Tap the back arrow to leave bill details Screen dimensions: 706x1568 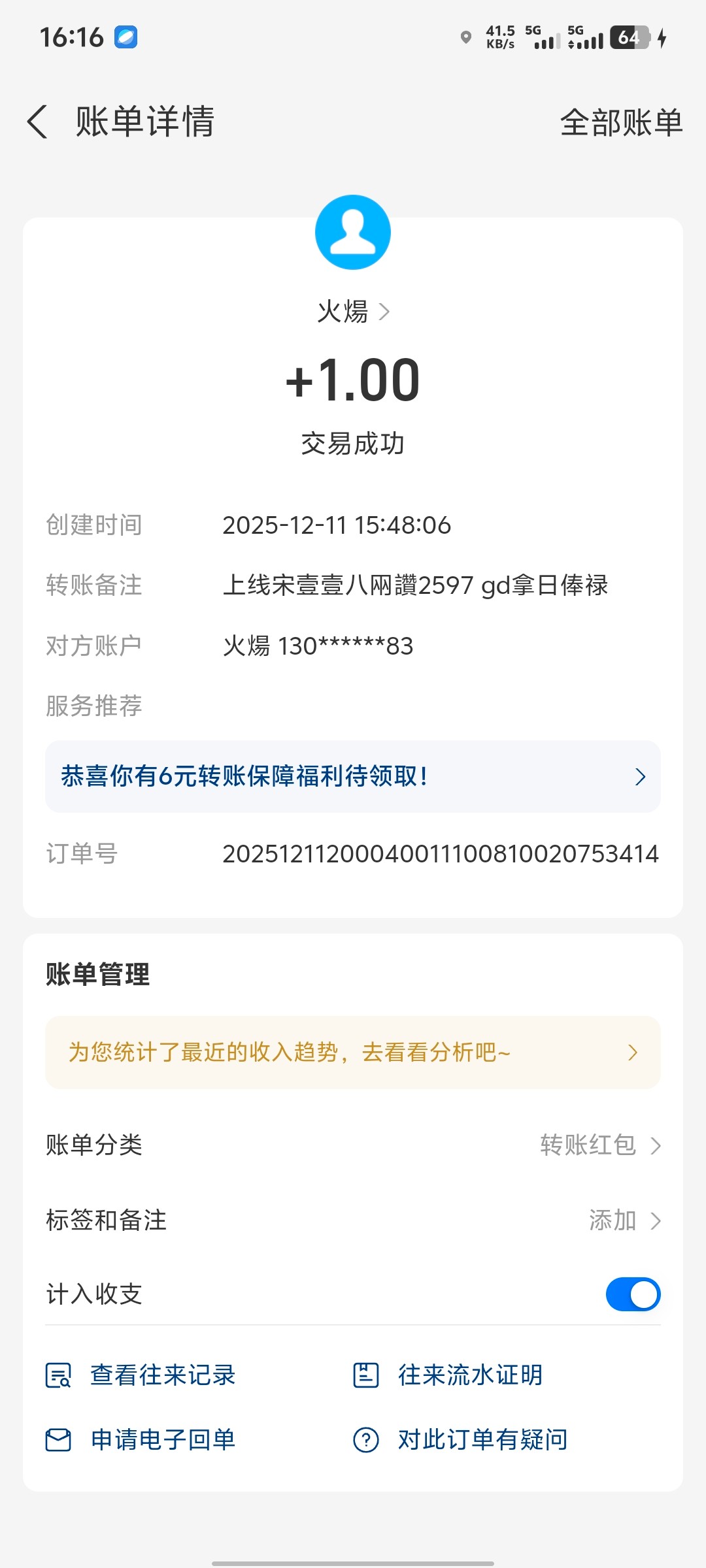pyautogui.click(x=37, y=122)
